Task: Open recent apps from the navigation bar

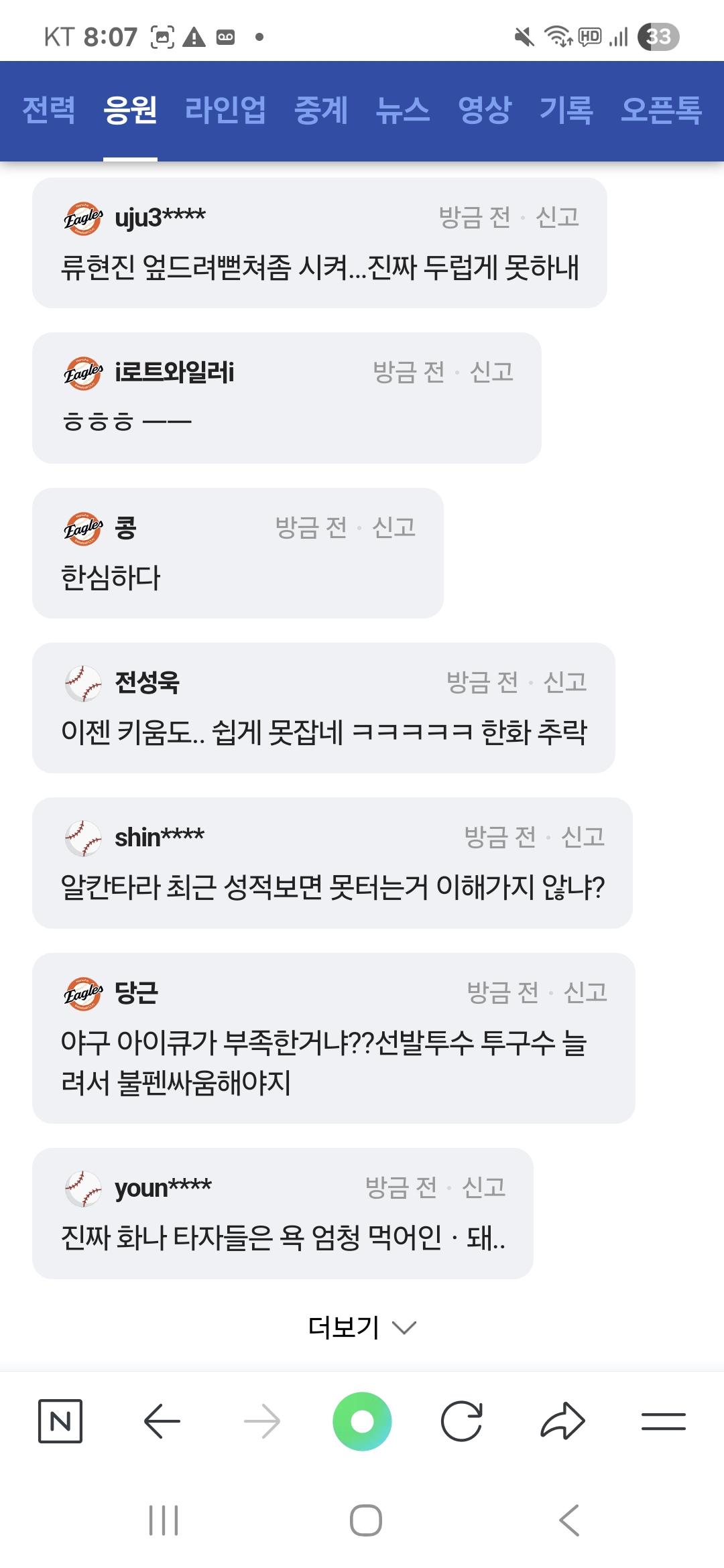Action: coord(164,1520)
